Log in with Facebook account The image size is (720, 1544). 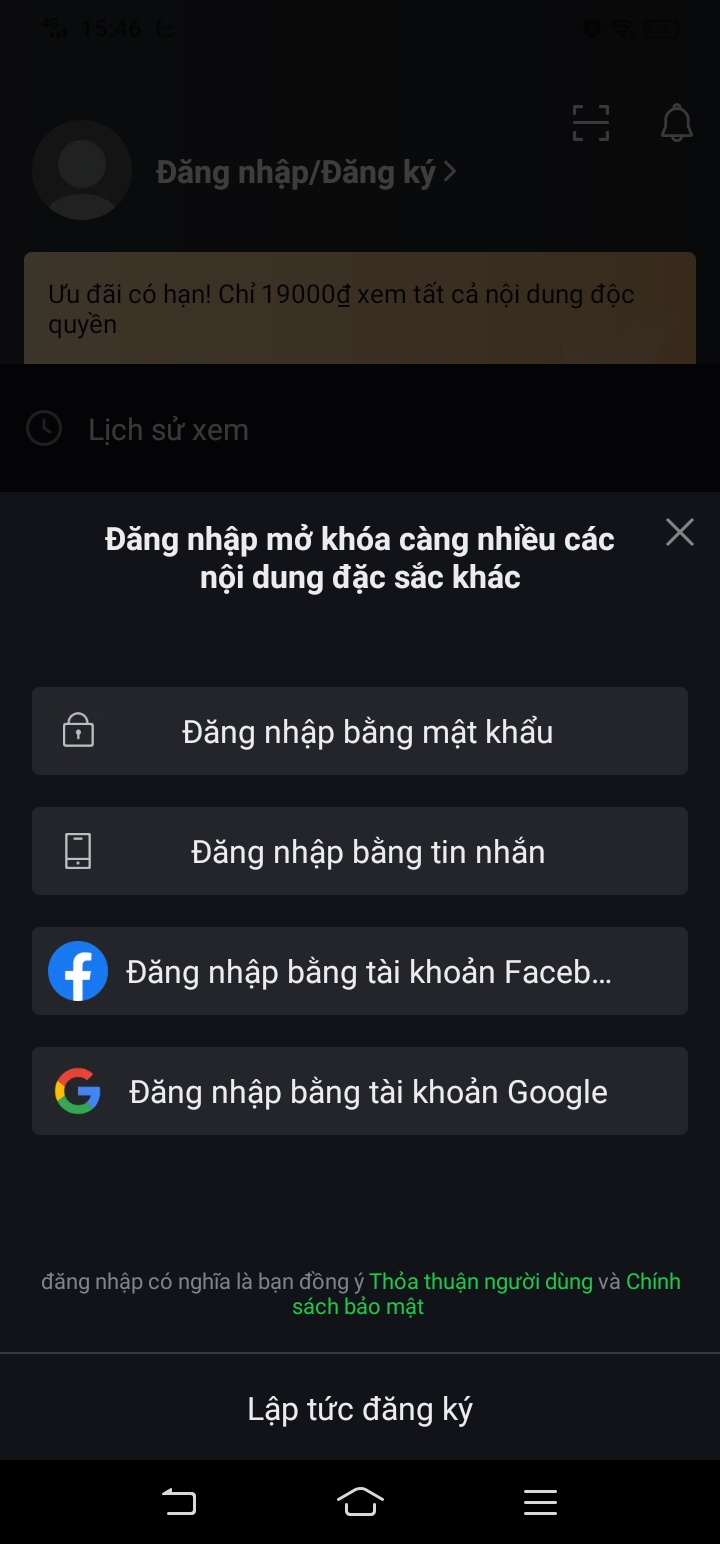pos(360,971)
